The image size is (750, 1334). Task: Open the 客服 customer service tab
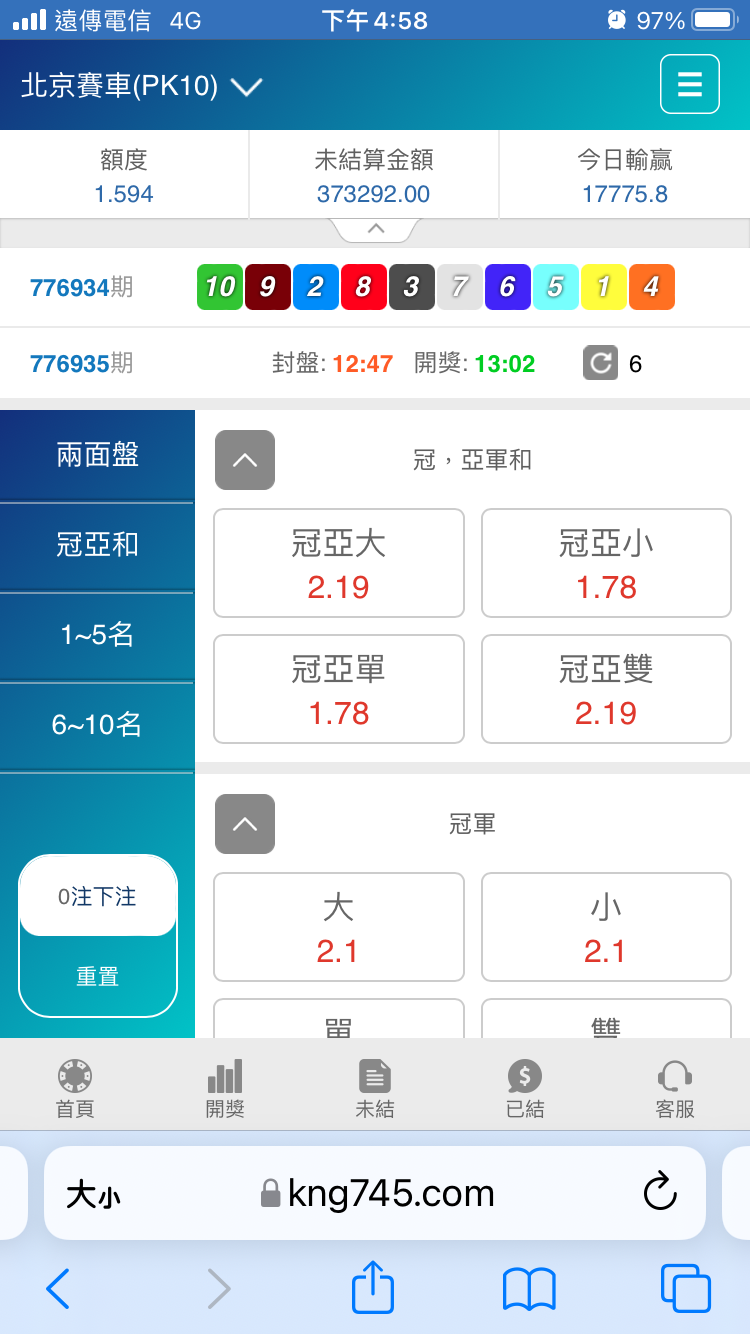pyautogui.click(x=675, y=1089)
